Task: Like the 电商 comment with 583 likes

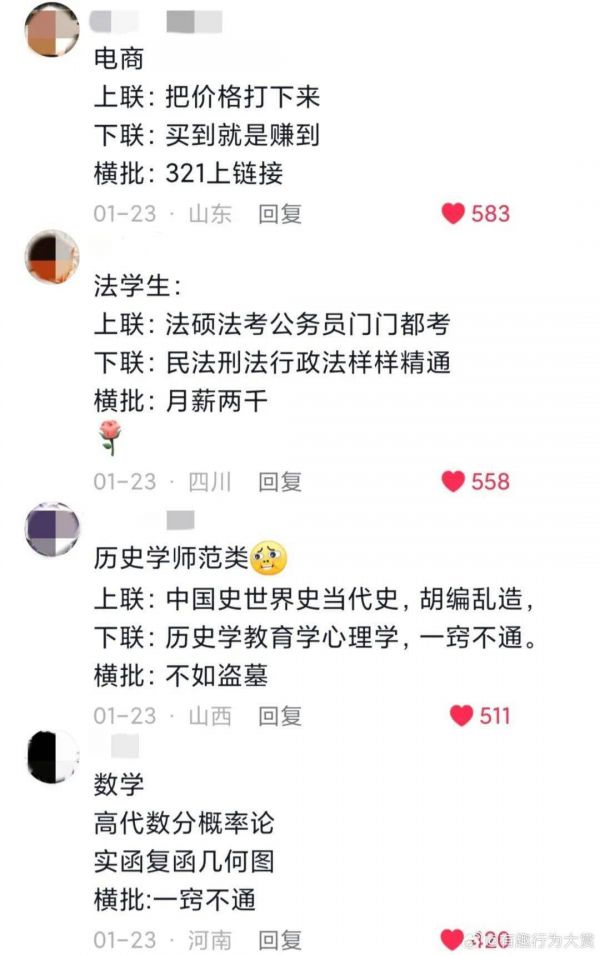Action: pyautogui.click(x=454, y=213)
